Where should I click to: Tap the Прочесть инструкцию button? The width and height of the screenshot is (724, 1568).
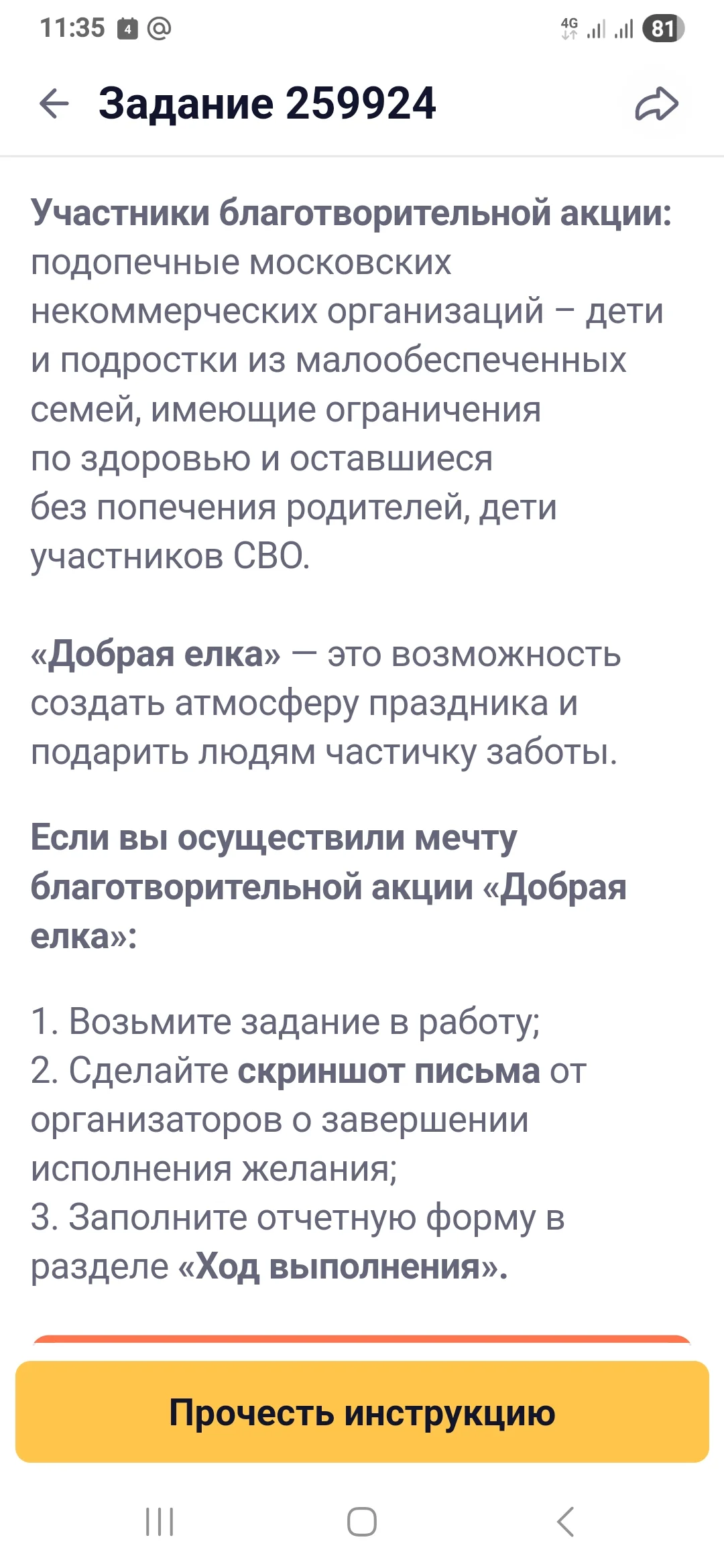(362, 1412)
